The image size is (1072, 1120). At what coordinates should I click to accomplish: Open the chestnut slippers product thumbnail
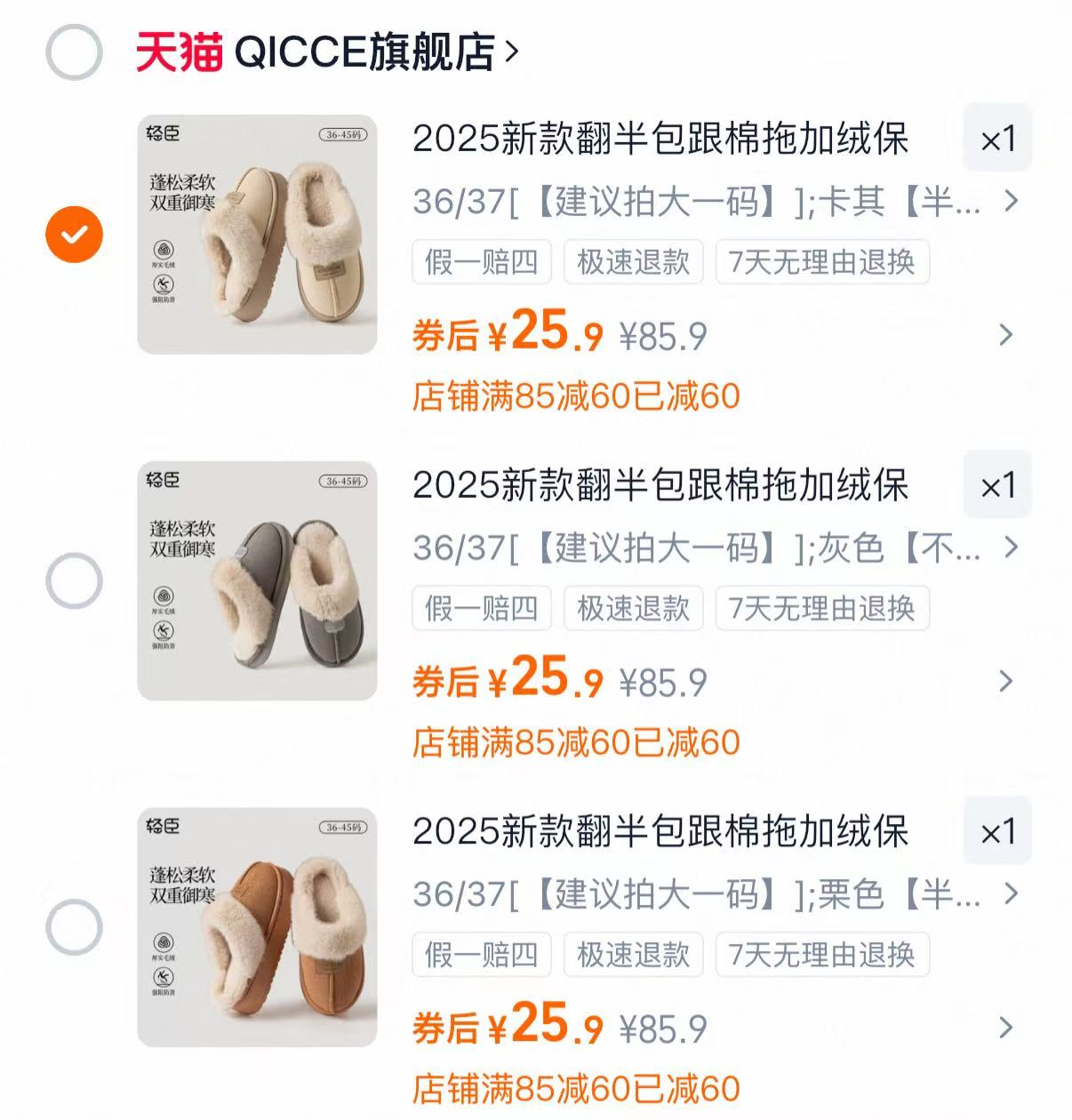coord(258,926)
